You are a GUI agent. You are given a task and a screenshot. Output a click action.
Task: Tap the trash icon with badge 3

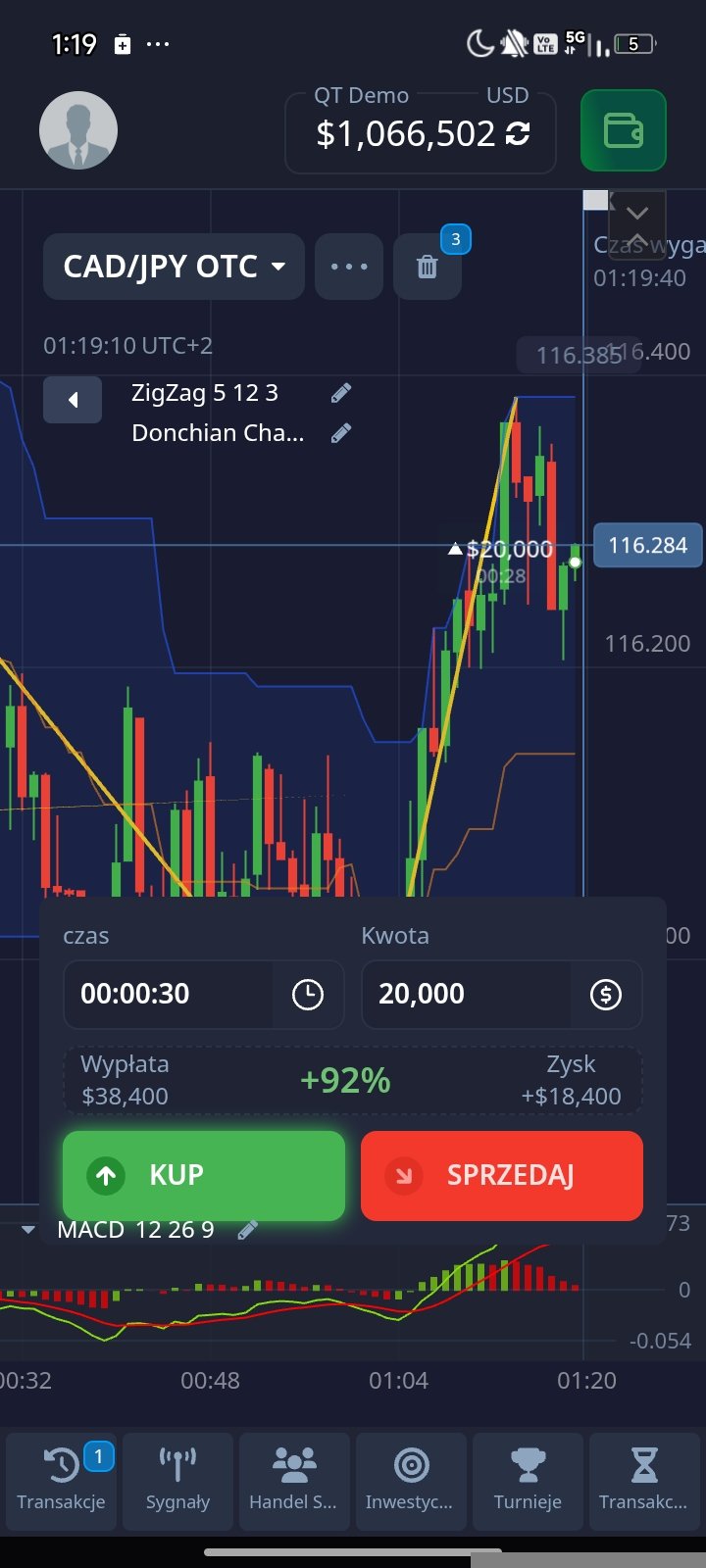(428, 267)
